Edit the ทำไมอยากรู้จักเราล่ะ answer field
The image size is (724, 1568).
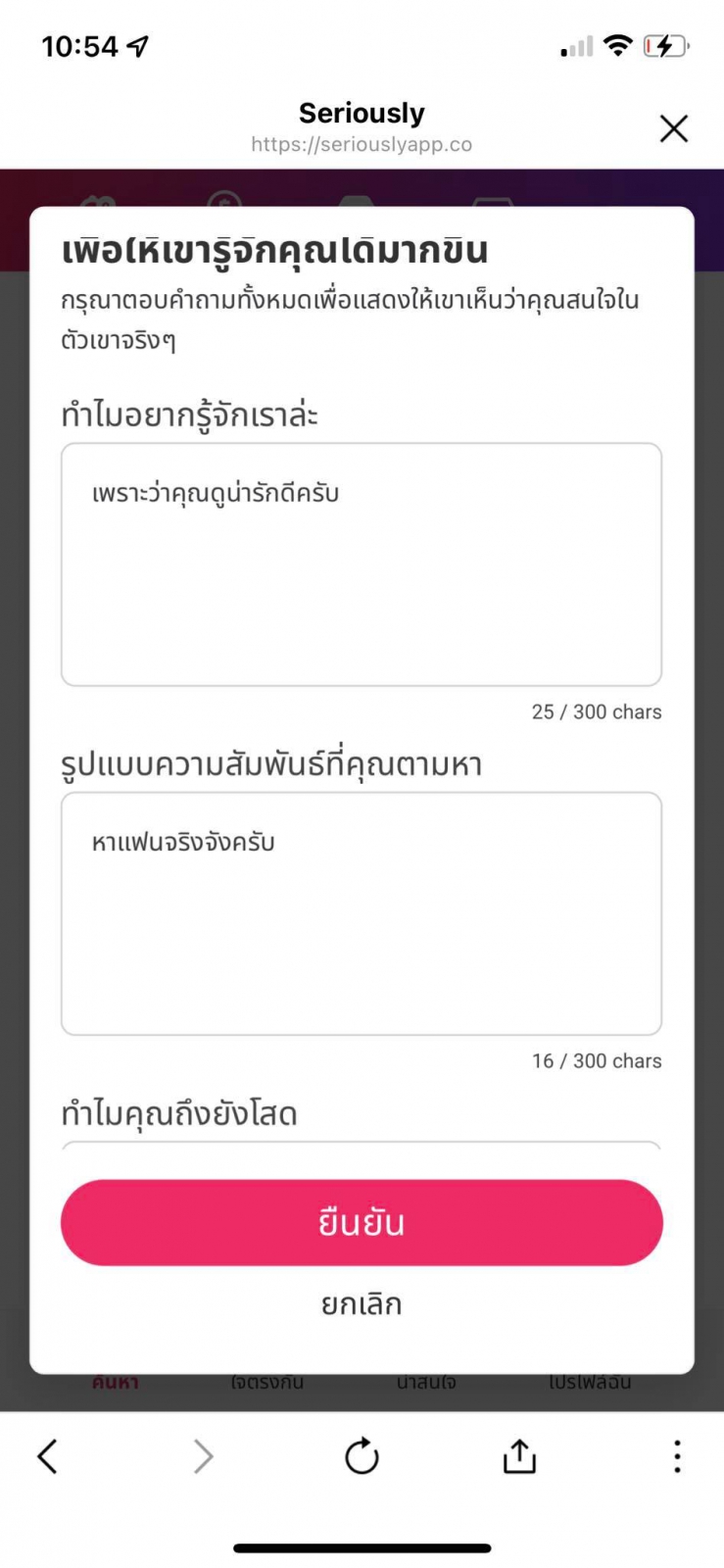362,564
